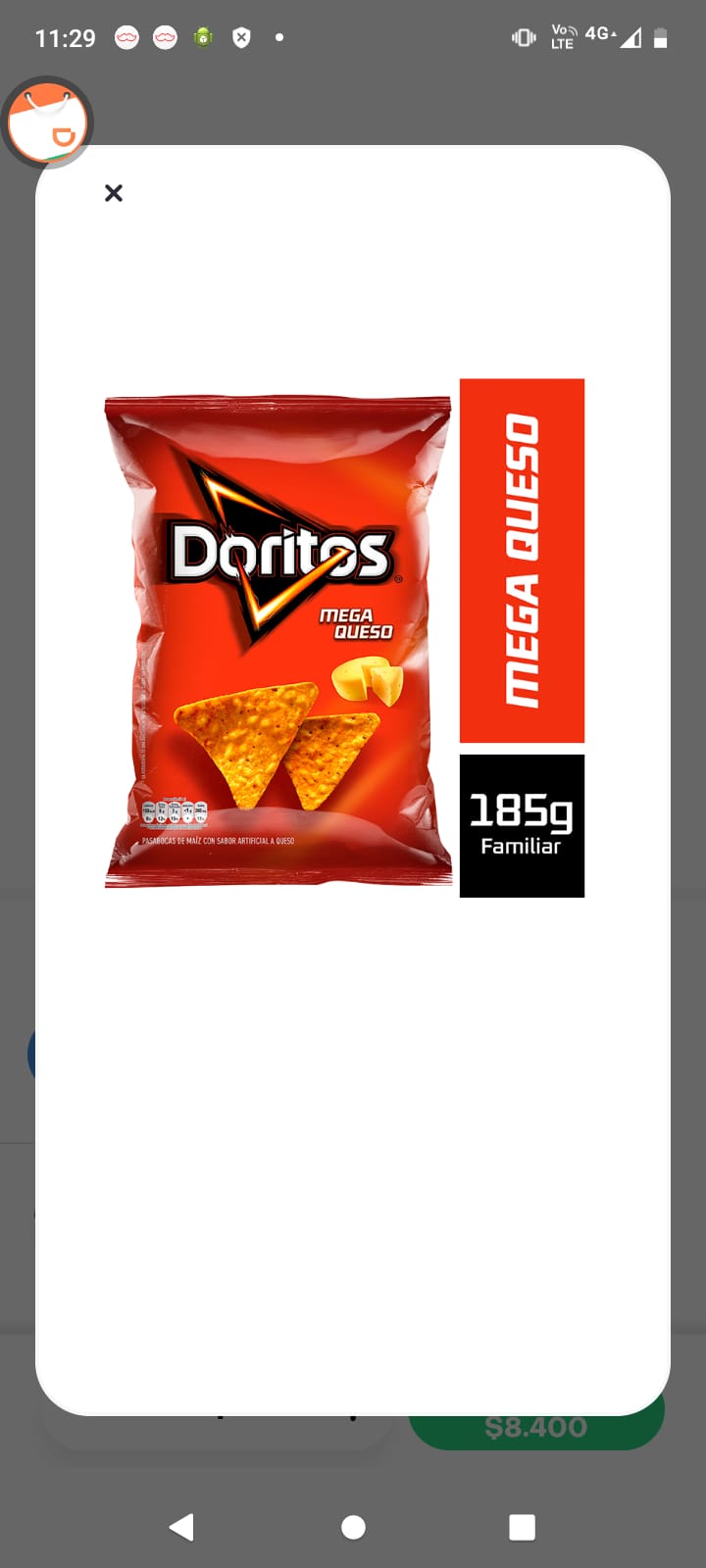Go to home screen via home button
Viewport: 706px width, 1568px height.
coord(353,1527)
